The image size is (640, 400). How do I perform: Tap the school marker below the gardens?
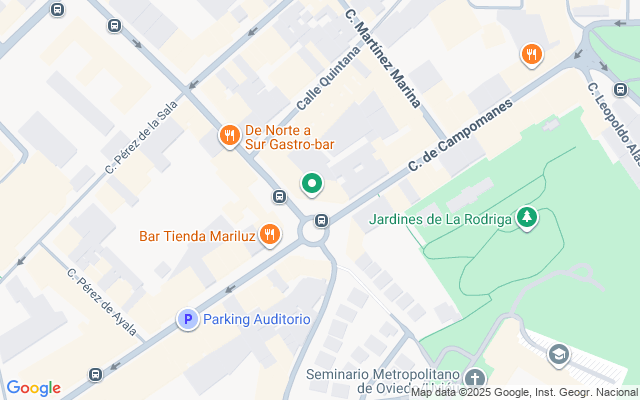[x=558, y=354]
